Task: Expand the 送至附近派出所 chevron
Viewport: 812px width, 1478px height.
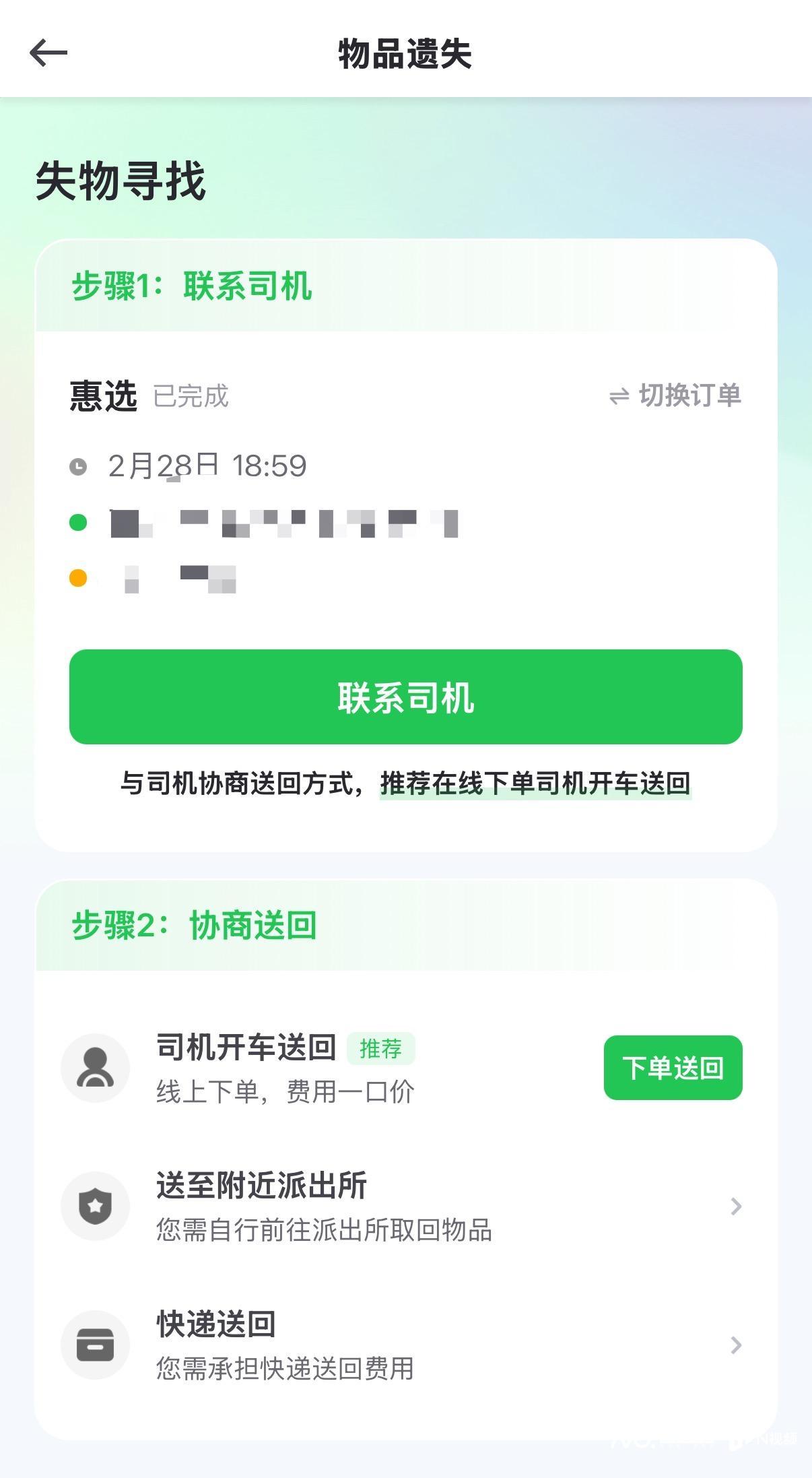Action: [734, 1207]
